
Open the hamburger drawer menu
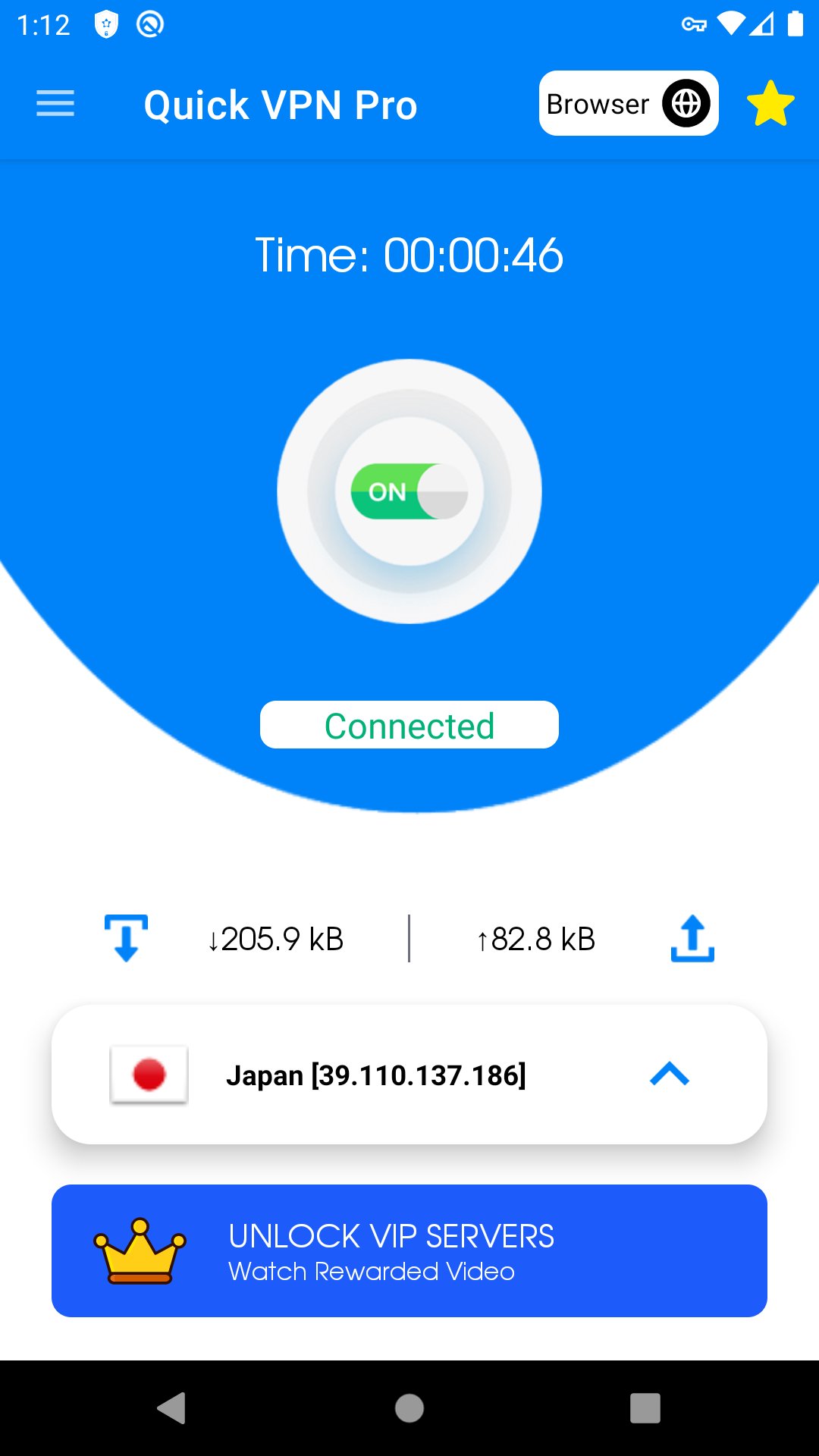coord(55,104)
